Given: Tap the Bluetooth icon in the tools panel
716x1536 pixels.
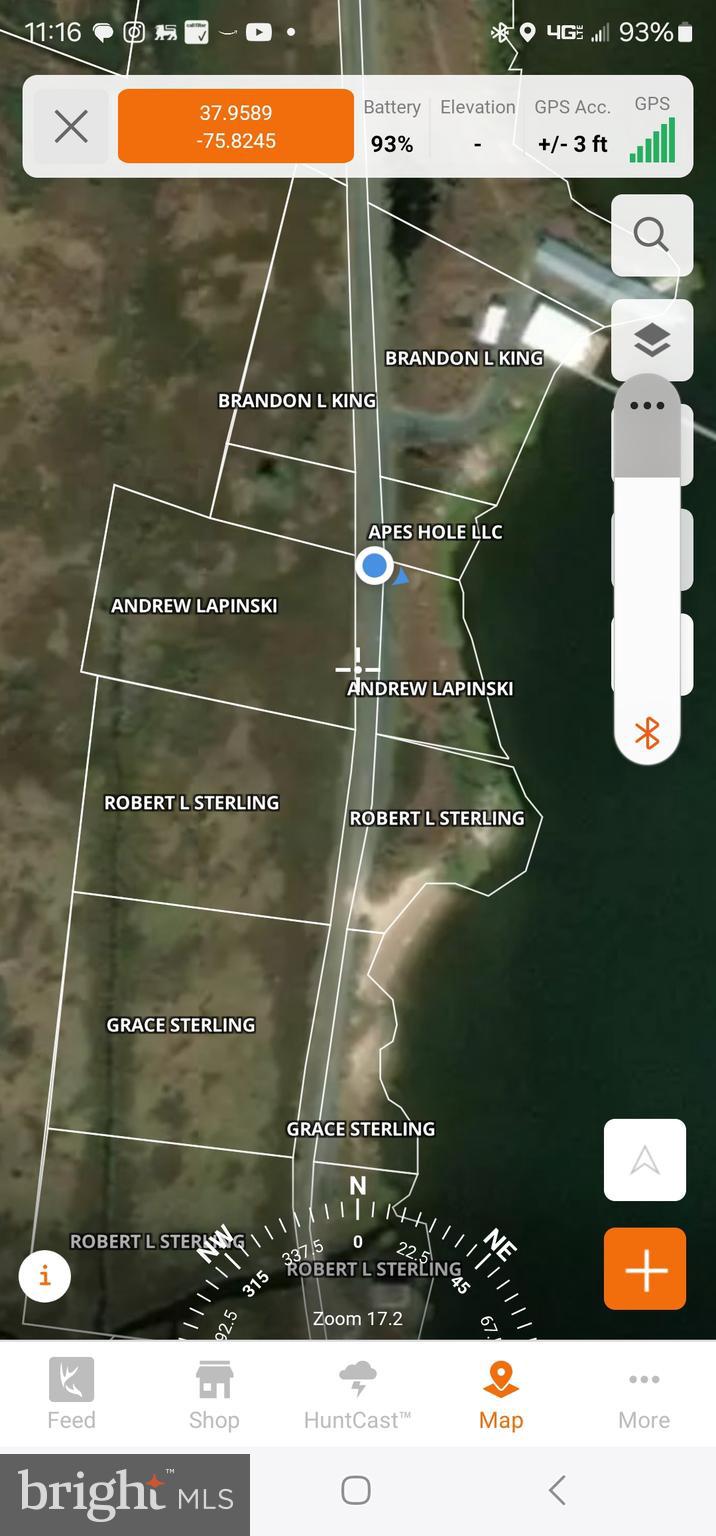Looking at the screenshot, I should coord(647,733).
